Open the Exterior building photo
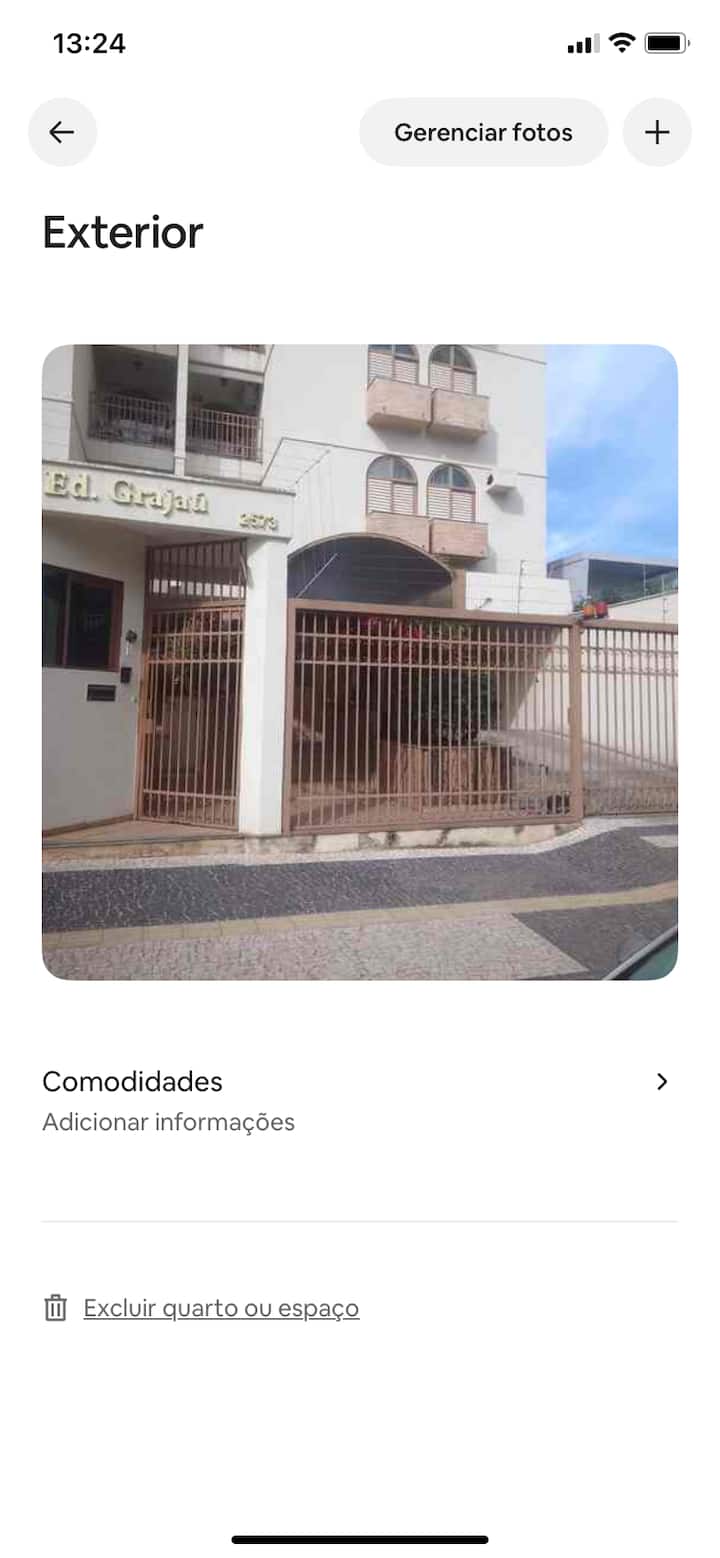The height and width of the screenshot is (1558, 720). [360, 662]
